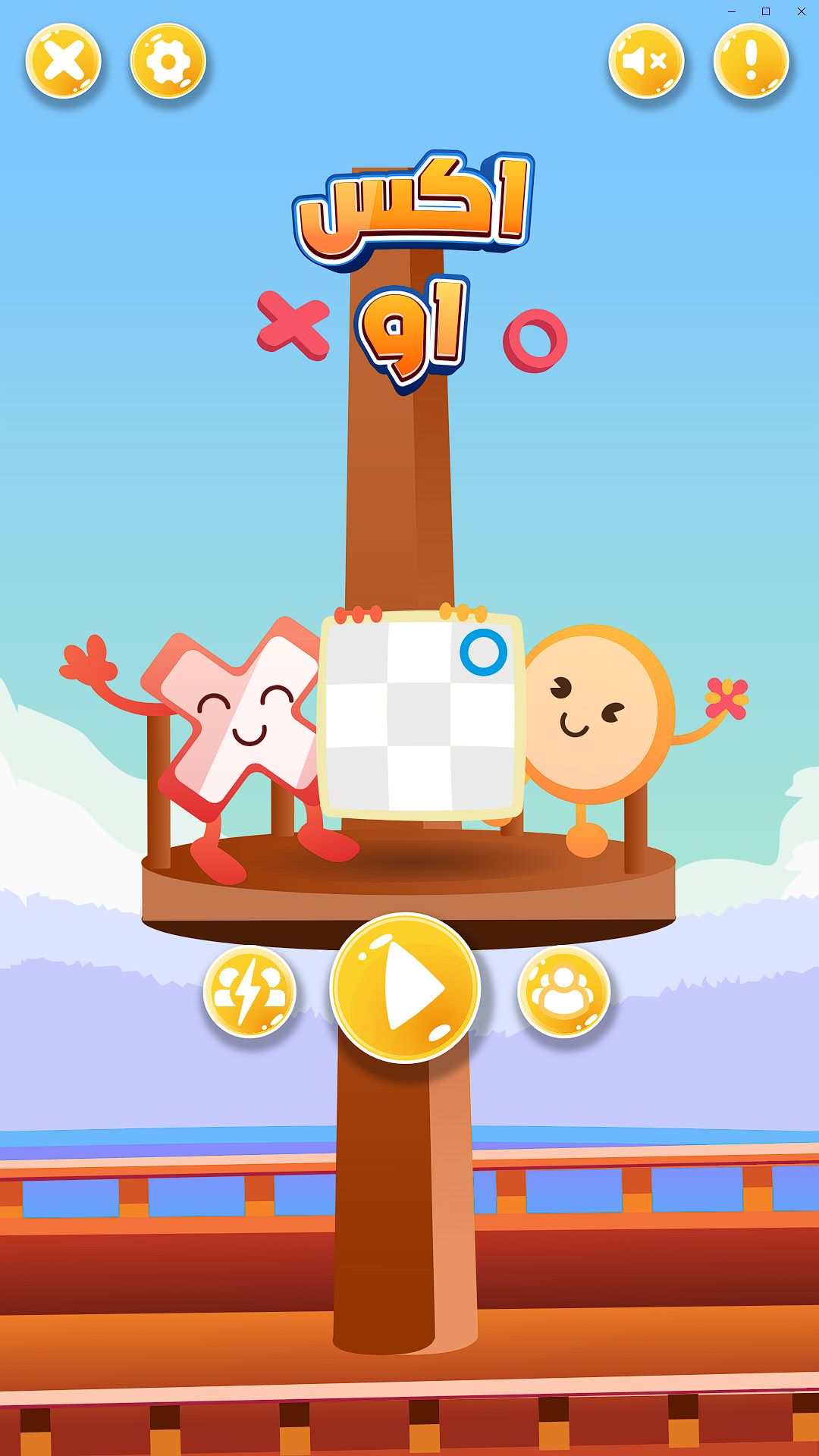Maximize the game window
This screenshot has width=819, height=1456.
point(766,11)
